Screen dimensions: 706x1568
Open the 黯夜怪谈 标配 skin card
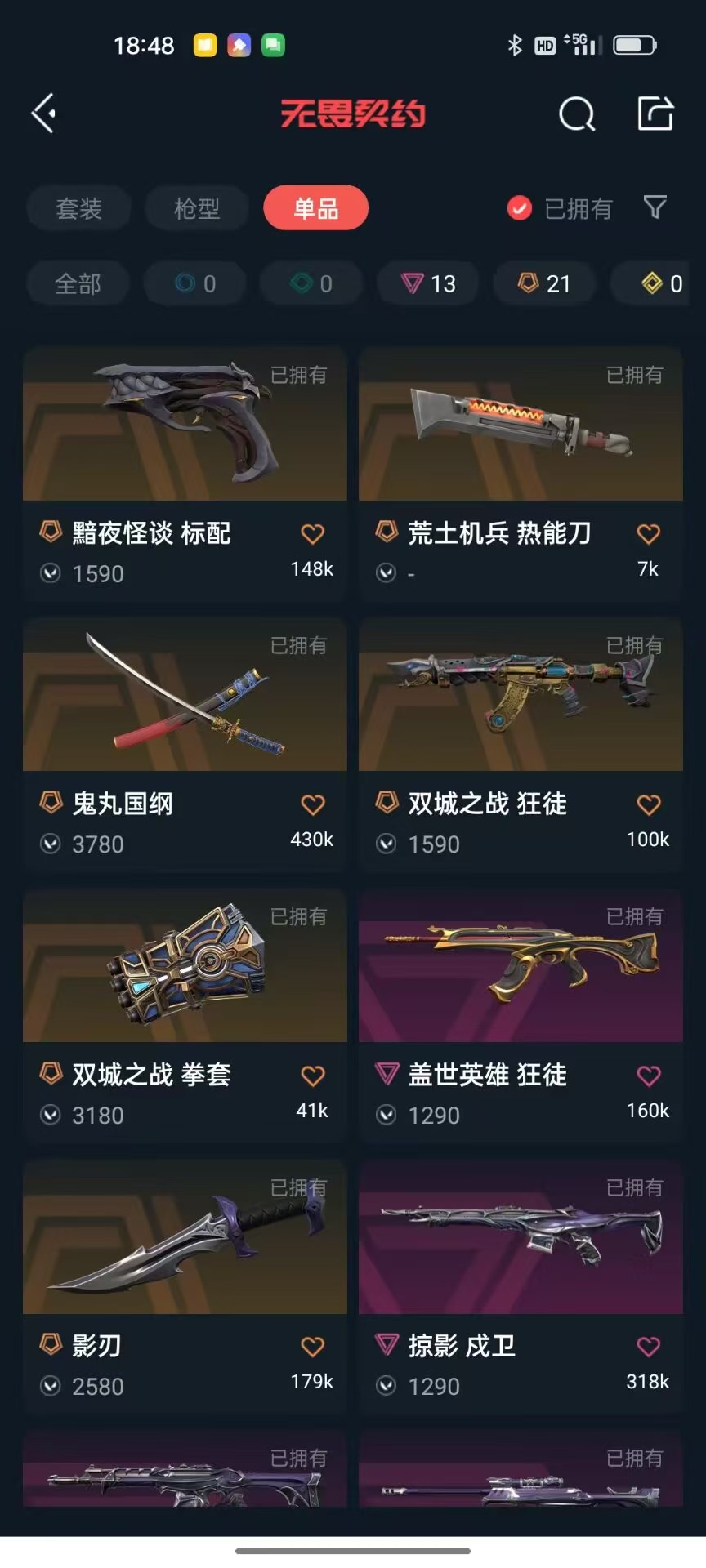[x=185, y=474]
